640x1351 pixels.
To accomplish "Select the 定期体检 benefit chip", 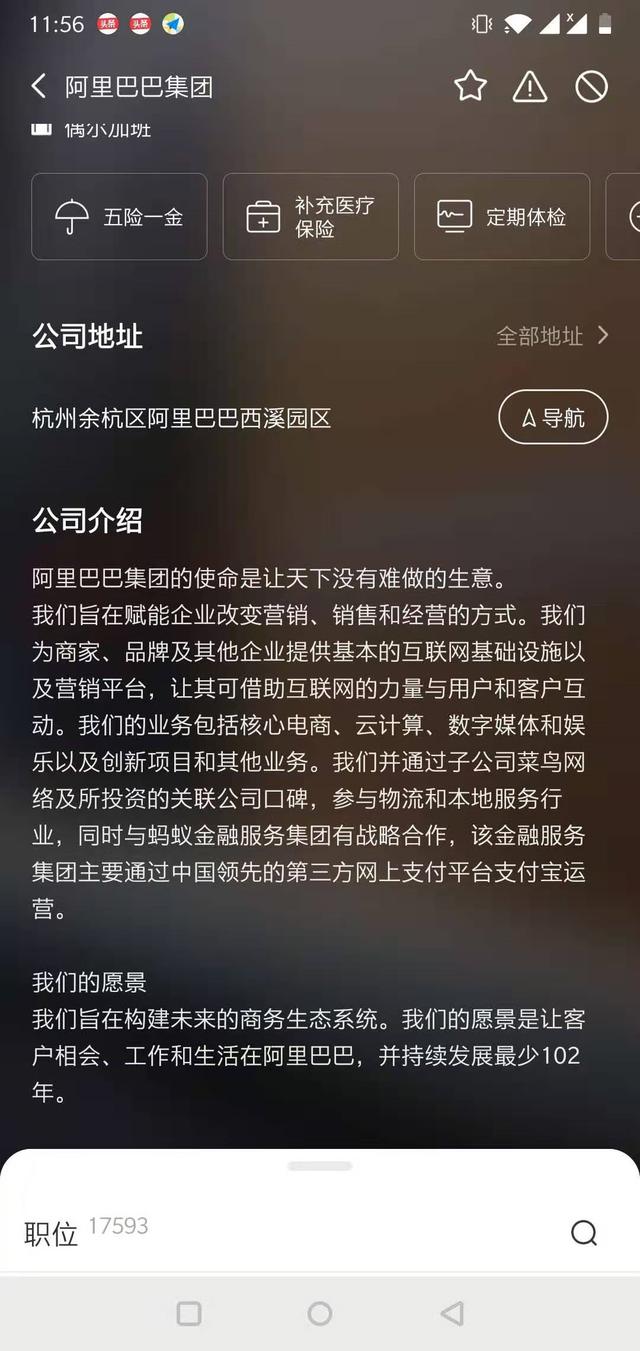I will click(x=502, y=217).
